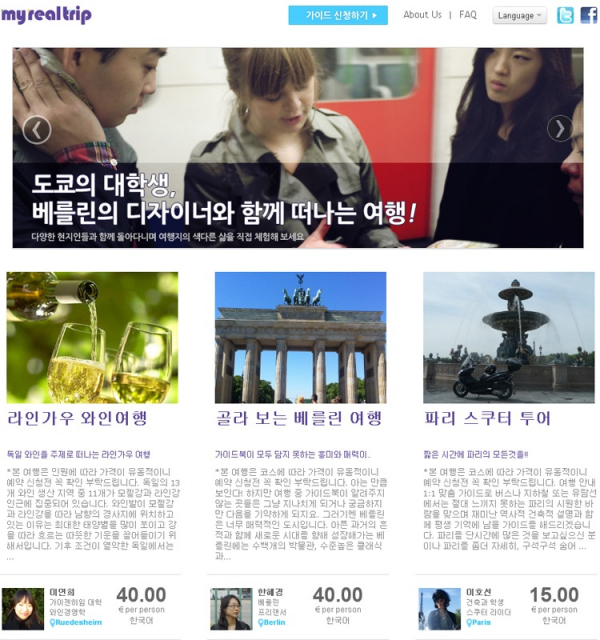Open the Facebook icon
Viewport: 600px width, 640px height.
[x=589, y=16]
